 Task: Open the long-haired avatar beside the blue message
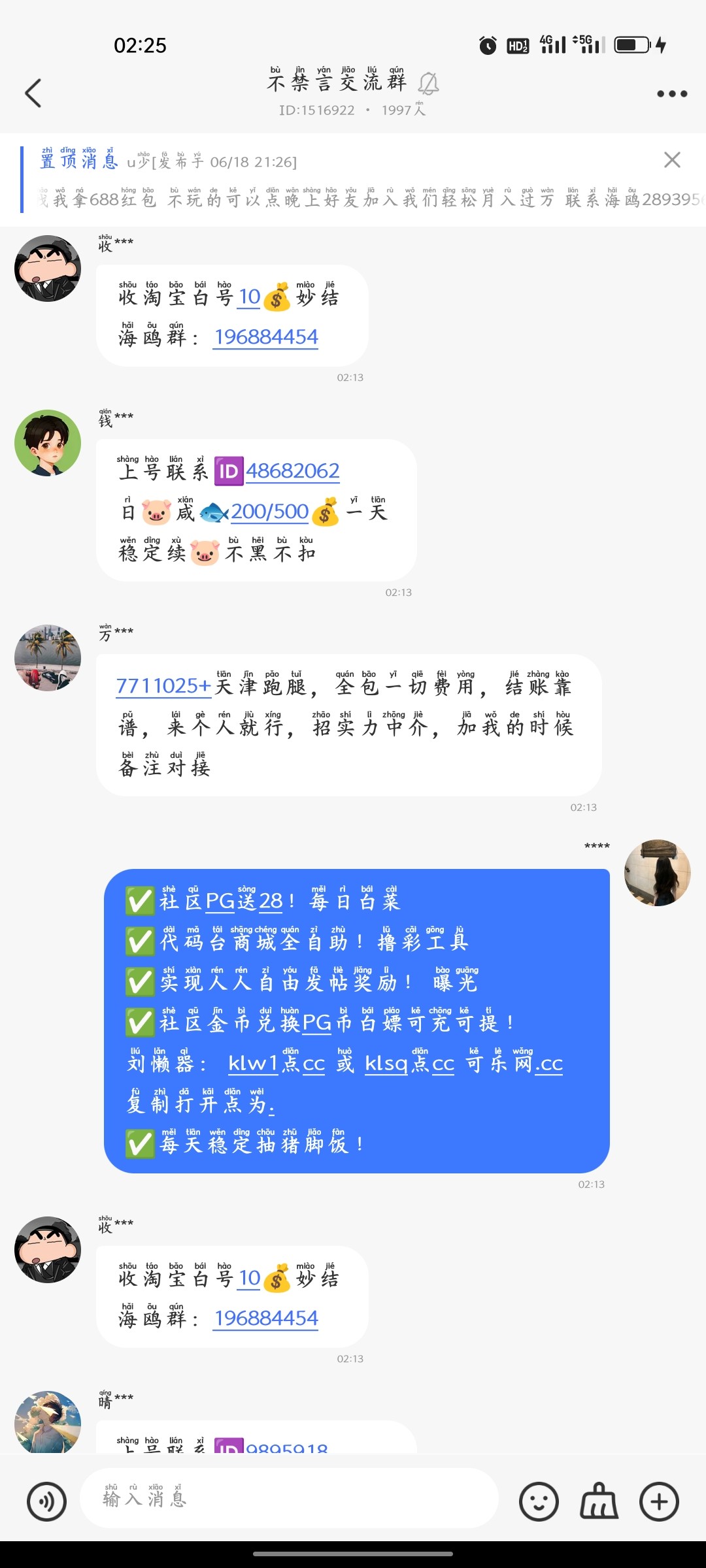click(657, 873)
